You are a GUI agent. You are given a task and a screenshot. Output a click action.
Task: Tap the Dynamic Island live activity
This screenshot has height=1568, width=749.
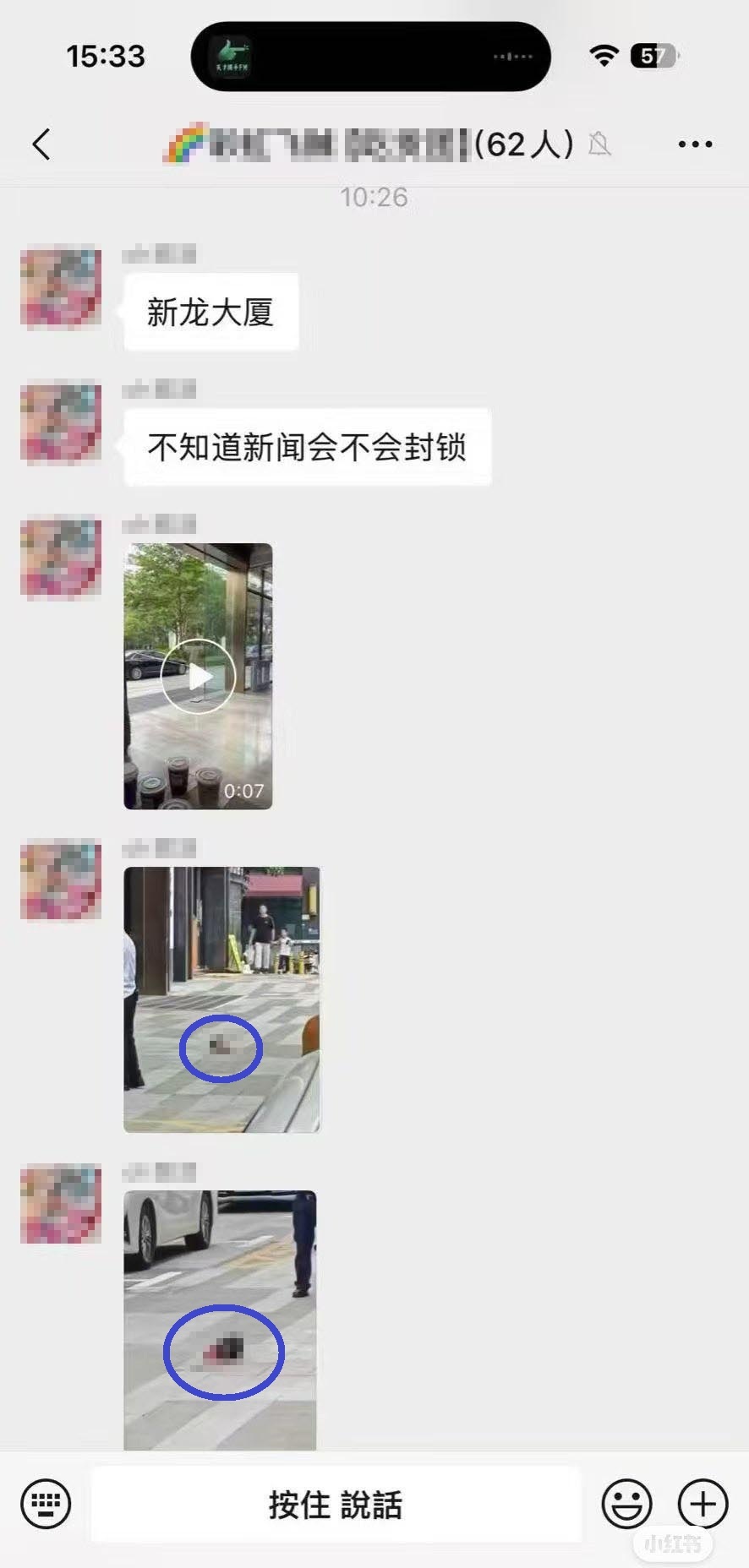[370, 57]
